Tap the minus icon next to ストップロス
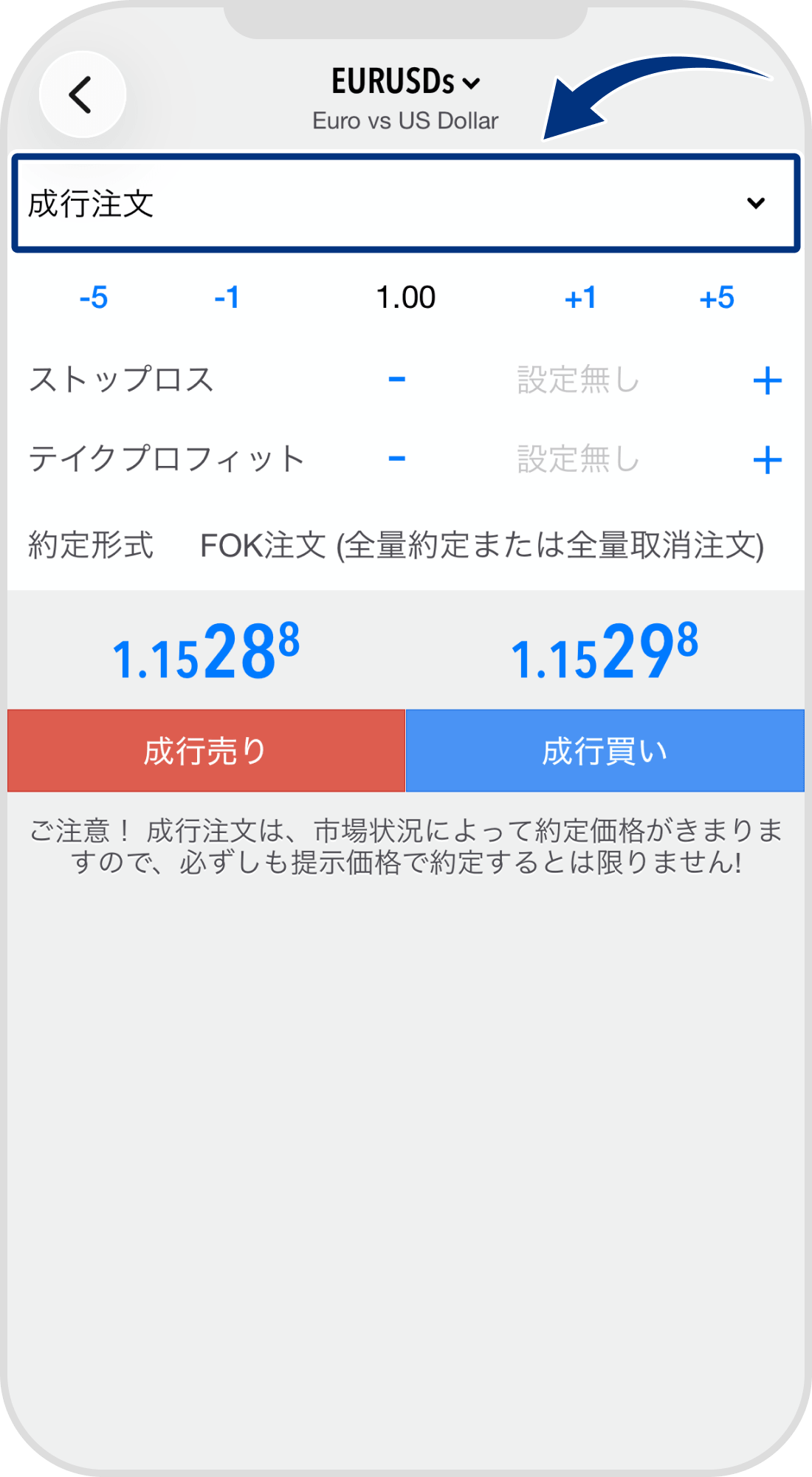This screenshot has height=1477, width=812. pos(396,380)
